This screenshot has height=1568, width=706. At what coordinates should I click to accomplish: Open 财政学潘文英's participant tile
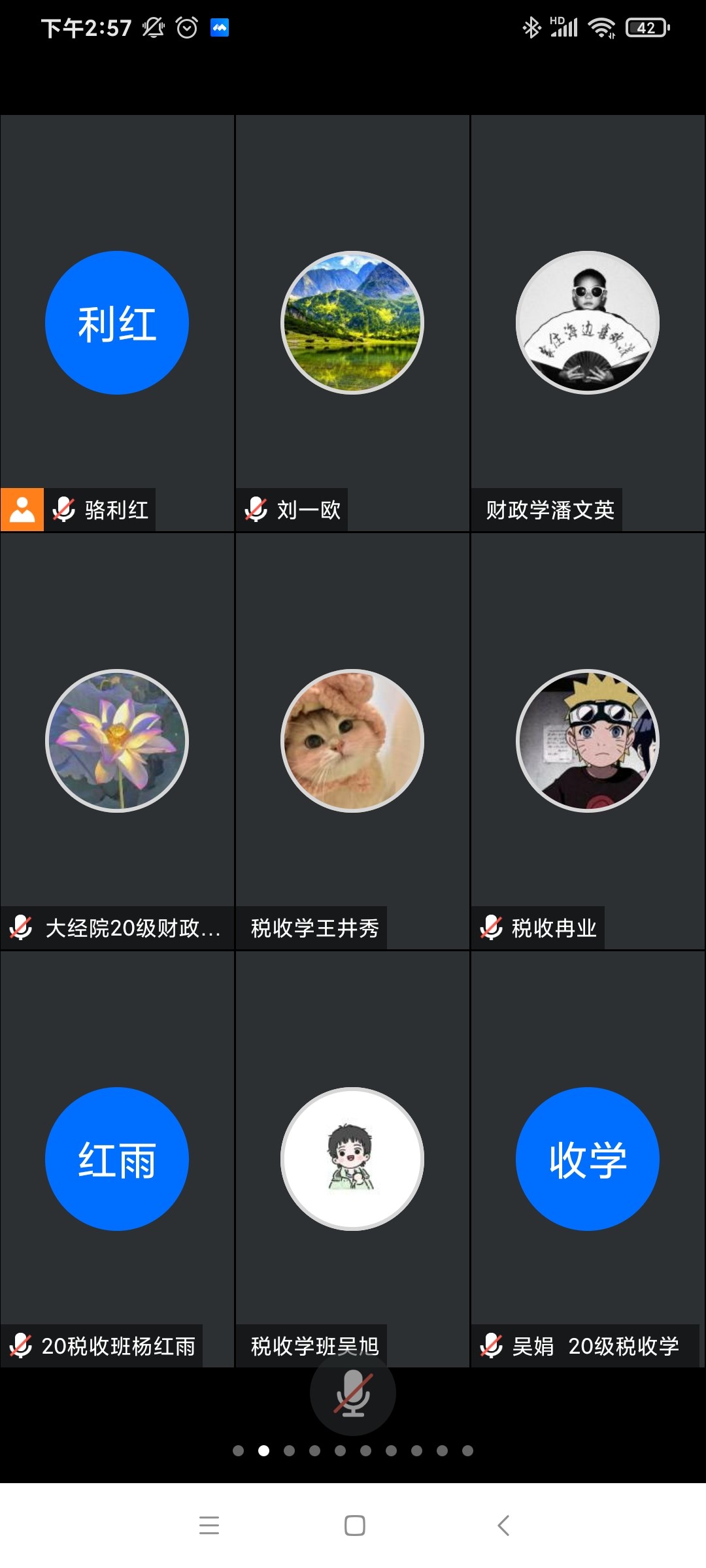(x=588, y=323)
